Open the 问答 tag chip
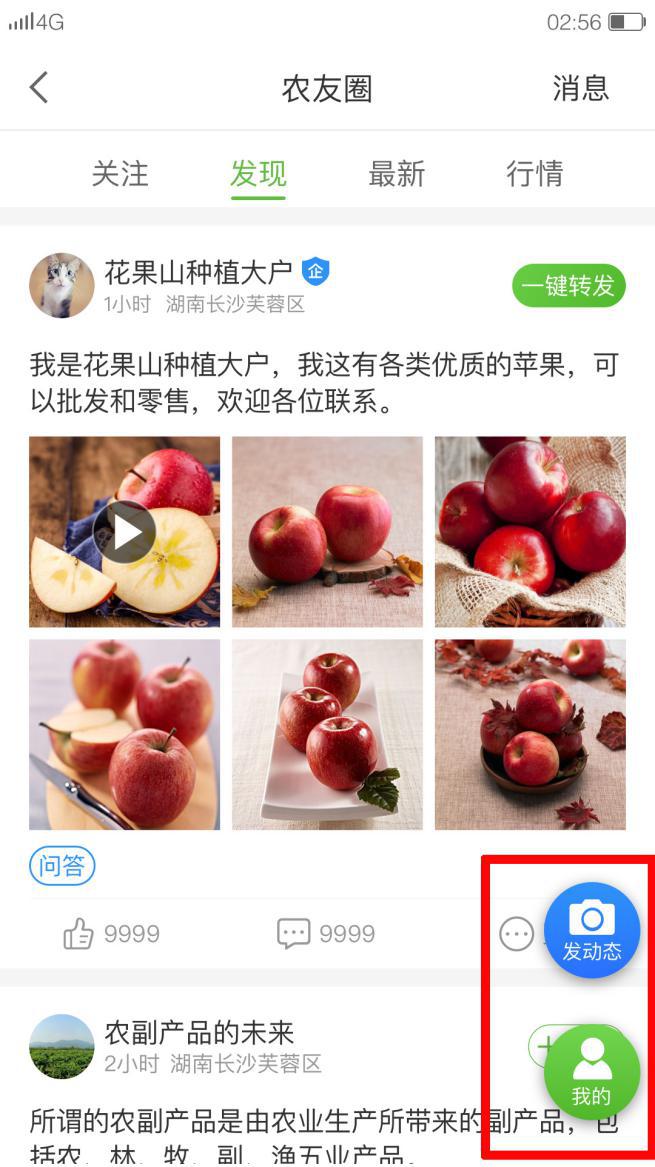 click(x=62, y=866)
